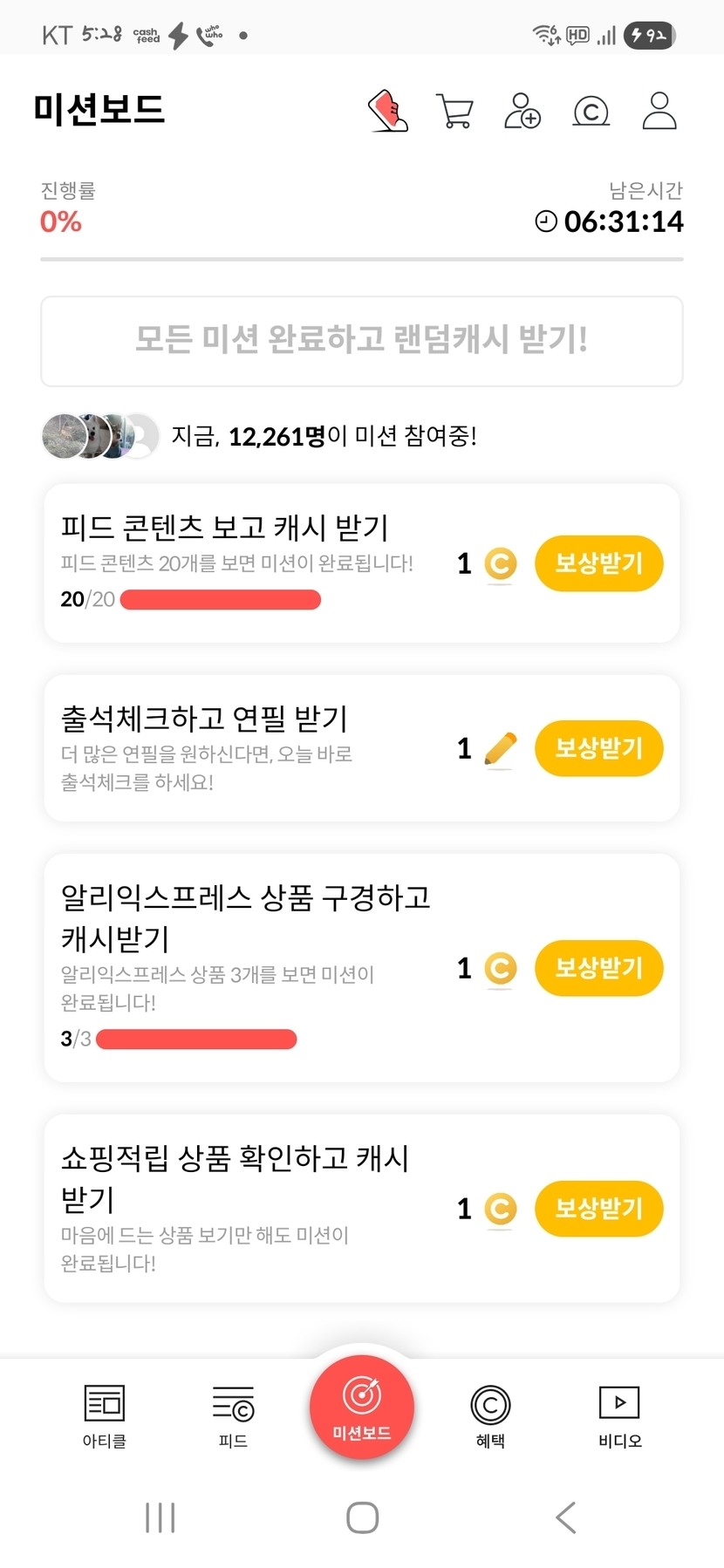This screenshot has width=724, height=1568.
Task: Go to the system home screen
Action: point(362,1517)
